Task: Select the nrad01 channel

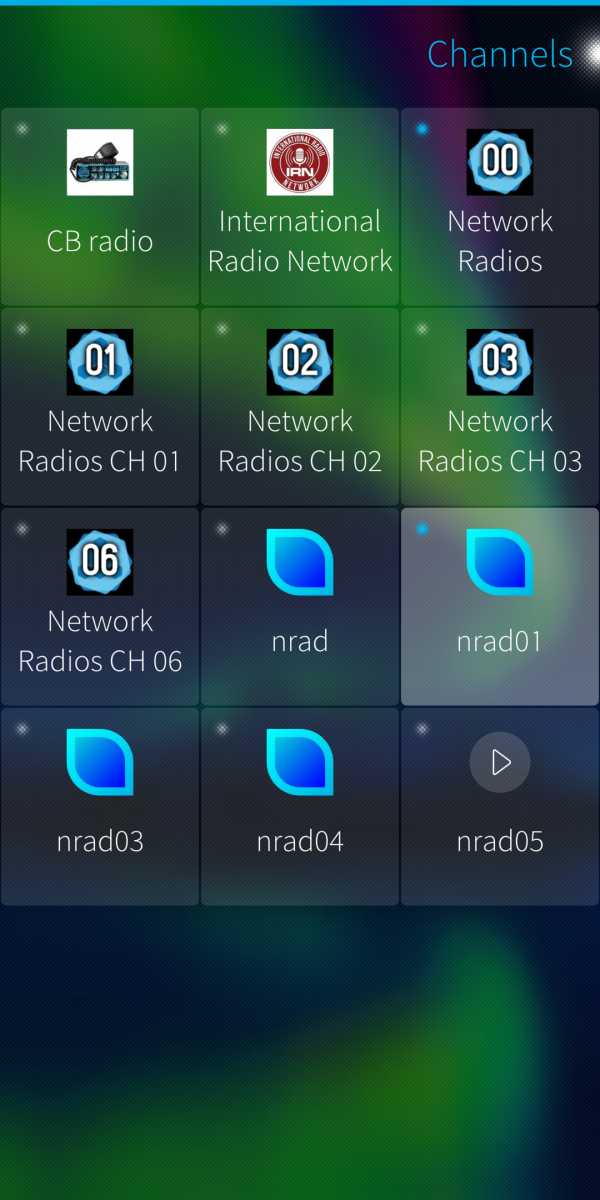Action: click(500, 606)
